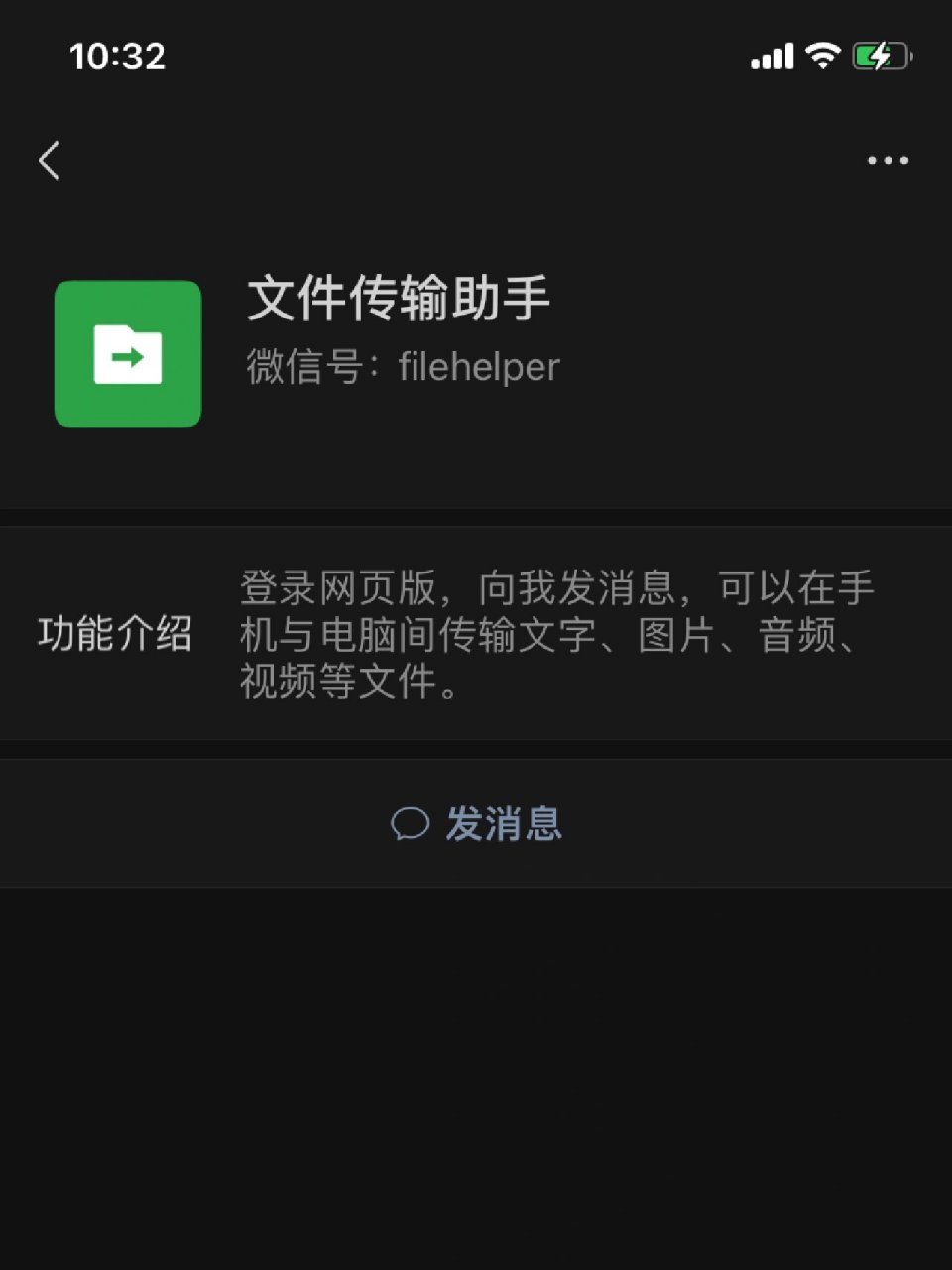Tap the 10:32 clock in status bar

point(116,57)
